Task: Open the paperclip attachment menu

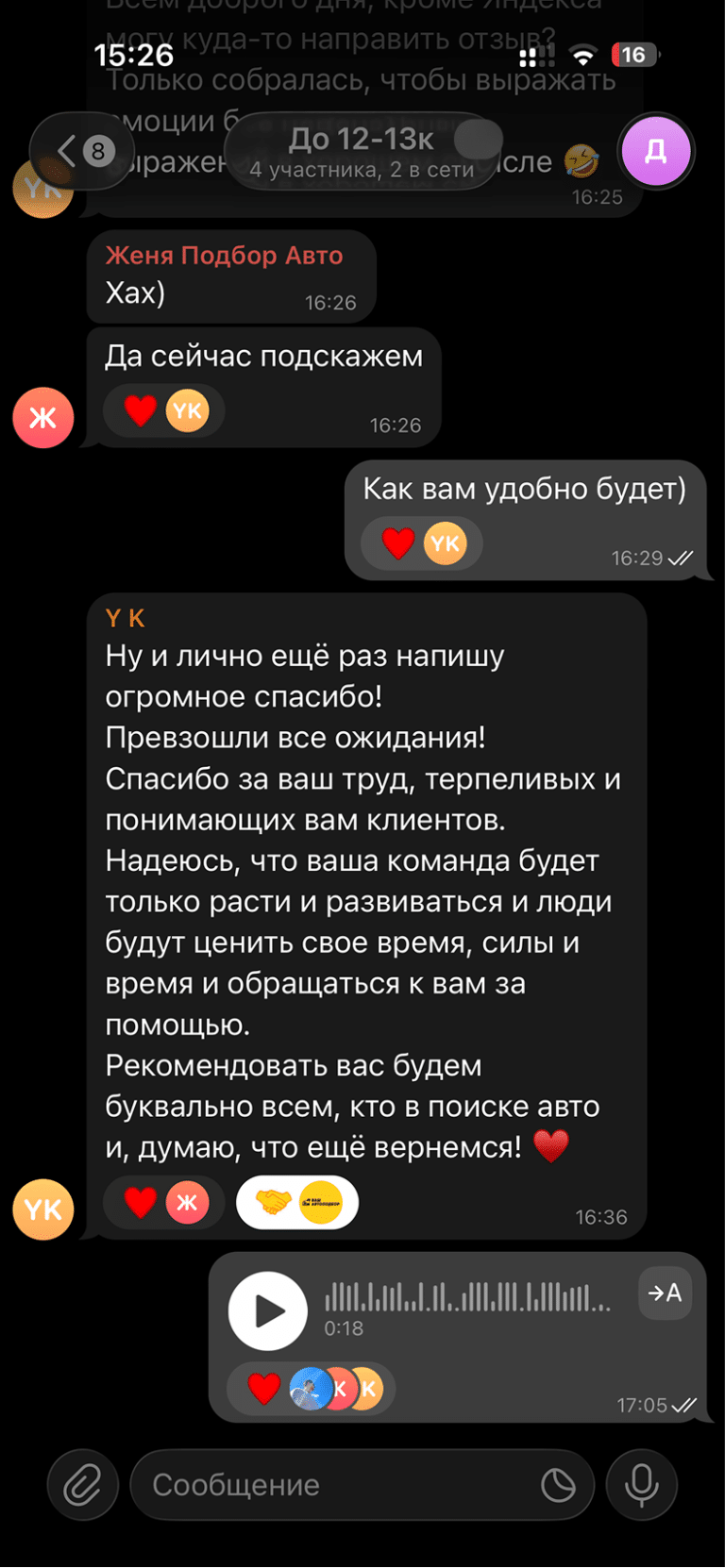Action: point(82,1484)
